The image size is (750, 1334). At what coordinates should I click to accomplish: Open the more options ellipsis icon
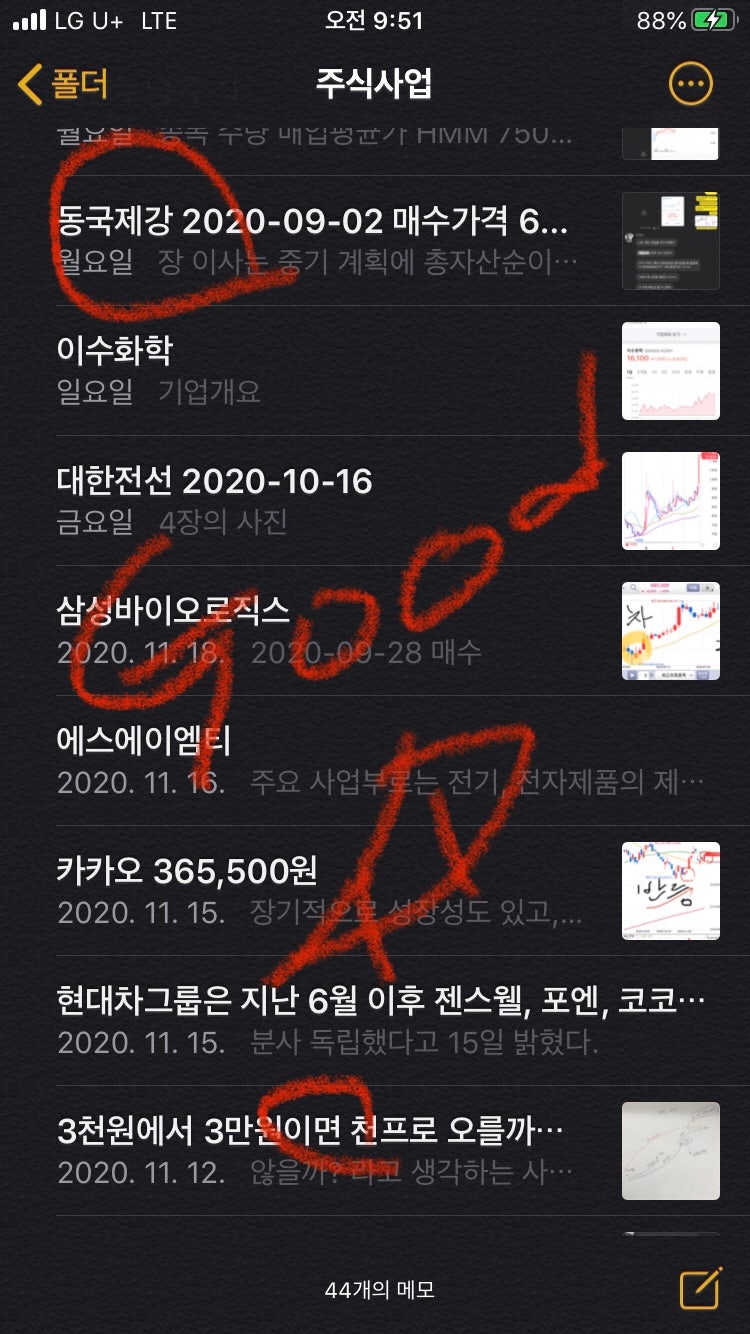[688, 85]
